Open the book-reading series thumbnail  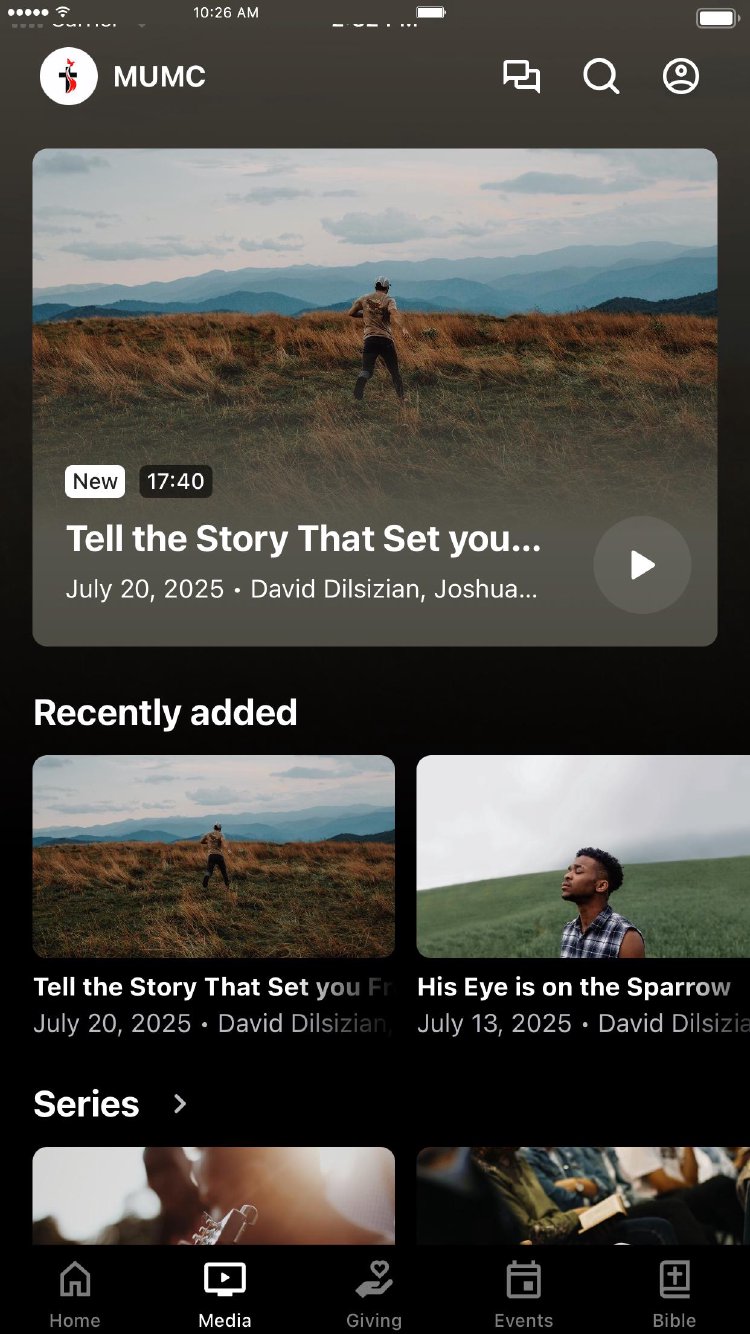coord(582,1196)
